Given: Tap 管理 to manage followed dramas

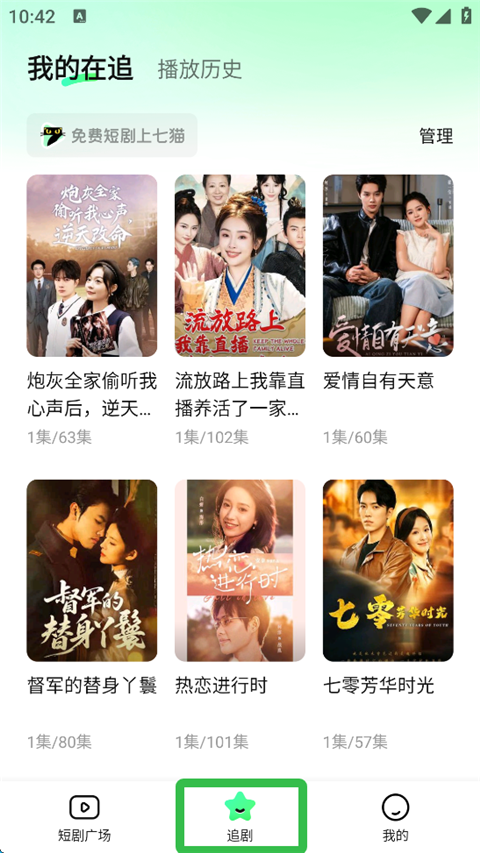Looking at the screenshot, I should (x=436, y=135).
